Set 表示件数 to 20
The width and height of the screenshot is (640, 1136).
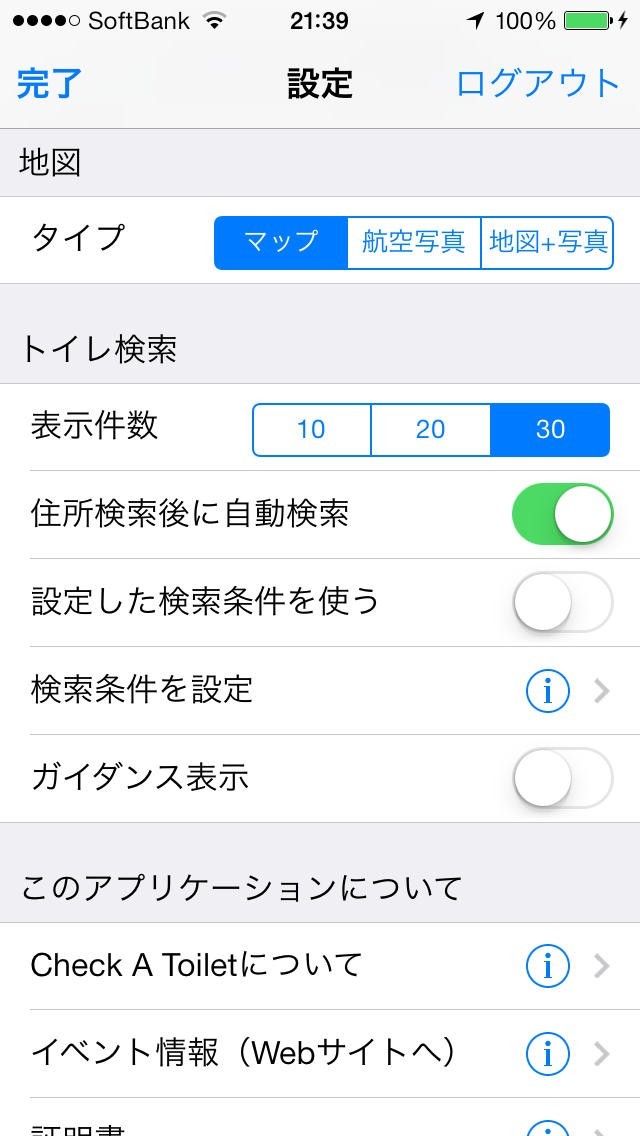pos(430,430)
